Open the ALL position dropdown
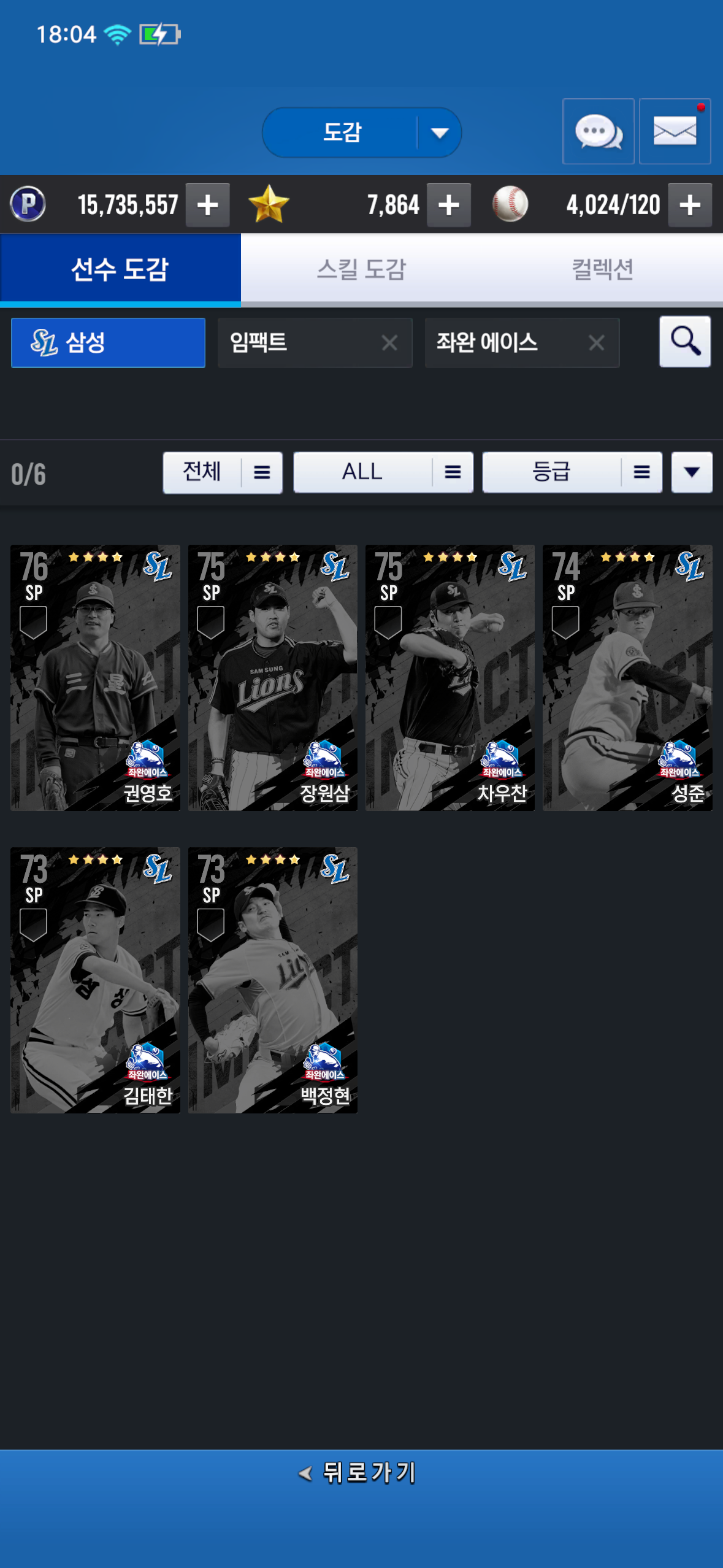This screenshot has height=1568, width=723. [383, 472]
